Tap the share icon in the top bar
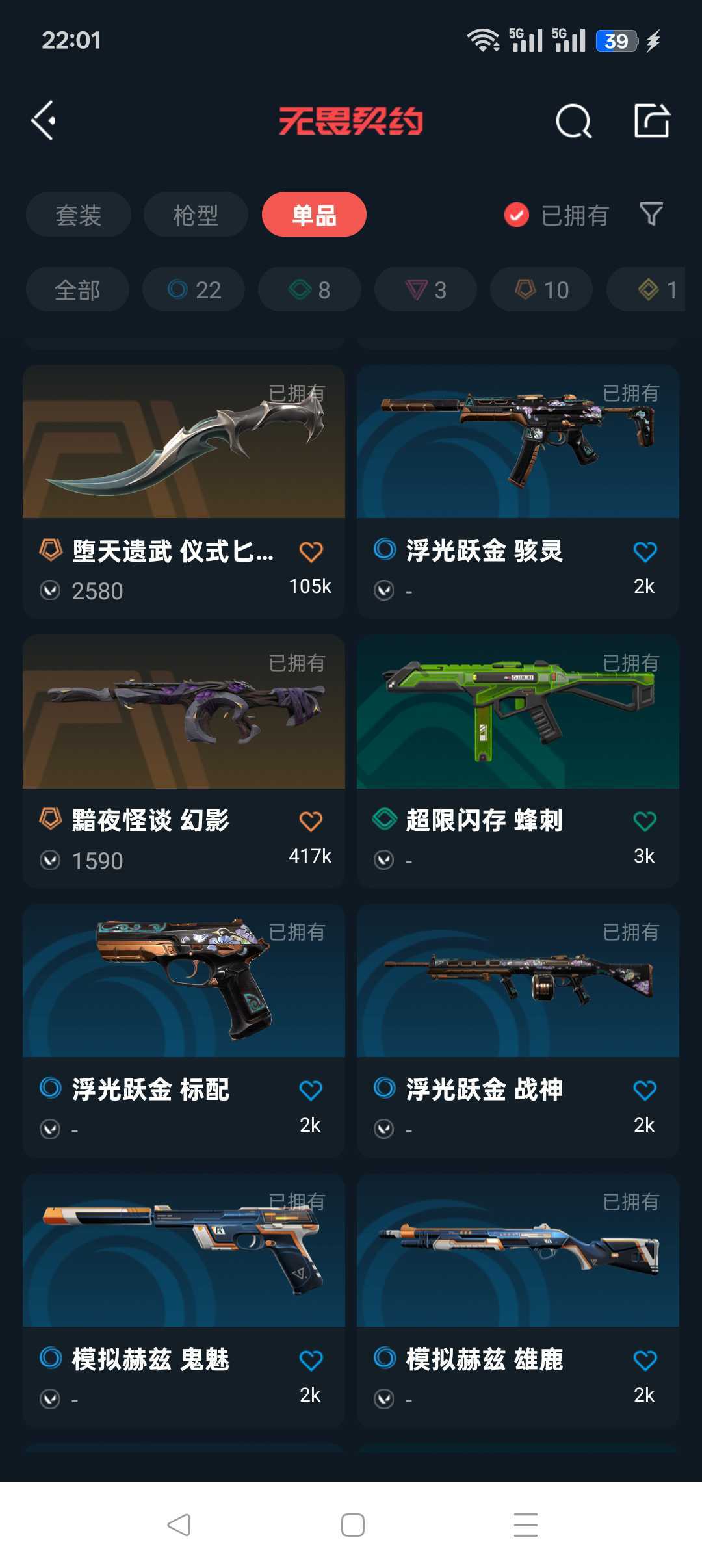The image size is (702, 1568). (651, 120)
